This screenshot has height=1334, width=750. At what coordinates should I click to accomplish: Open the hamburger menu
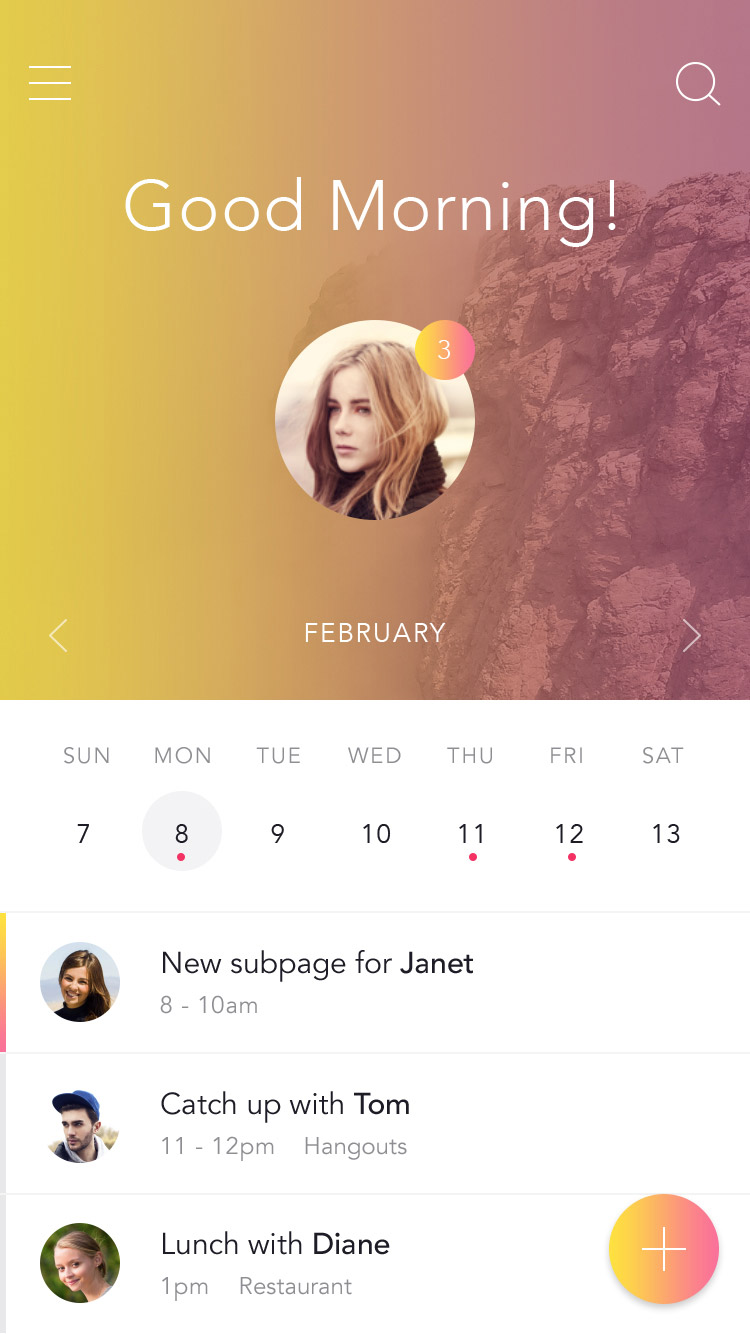50,83
